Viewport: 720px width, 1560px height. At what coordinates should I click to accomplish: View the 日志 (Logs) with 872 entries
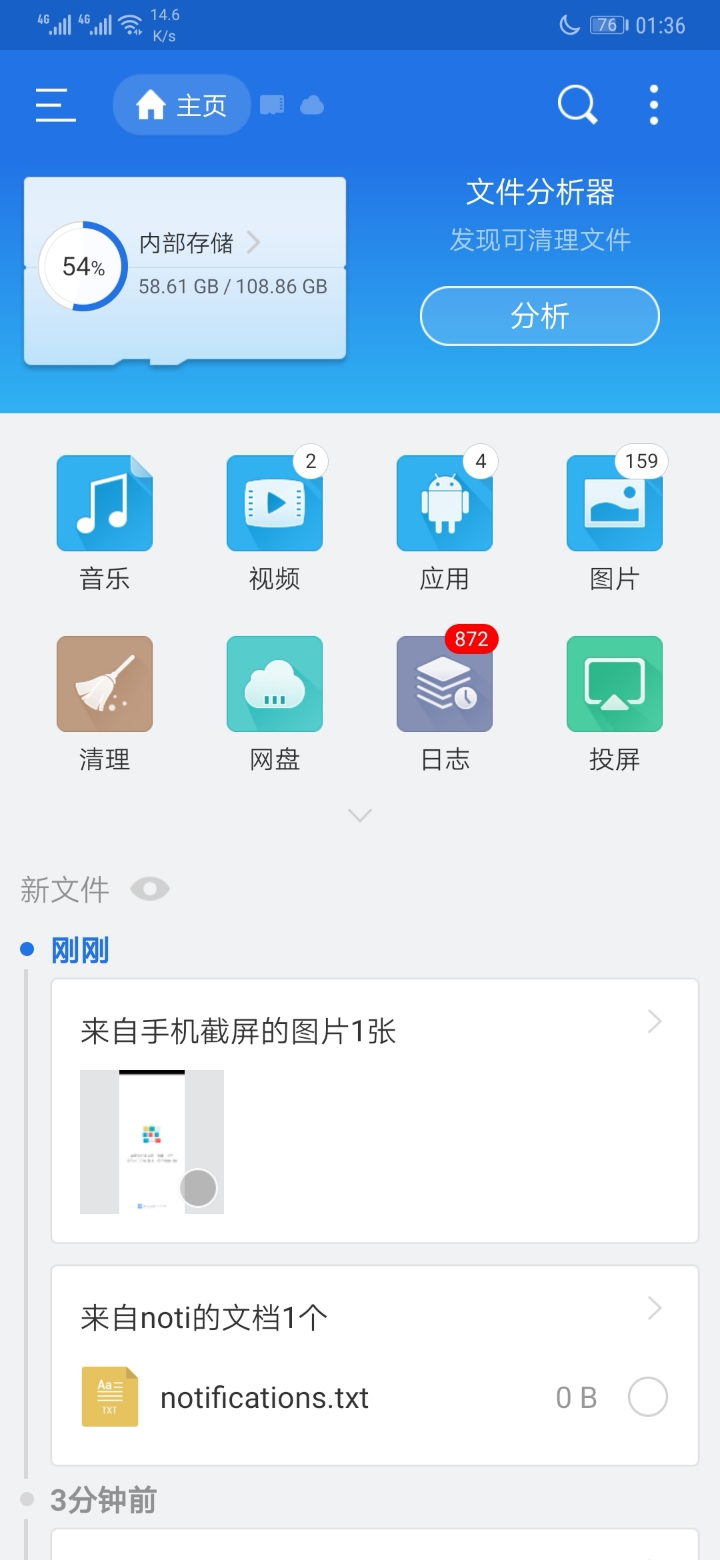tap(444, 683)
